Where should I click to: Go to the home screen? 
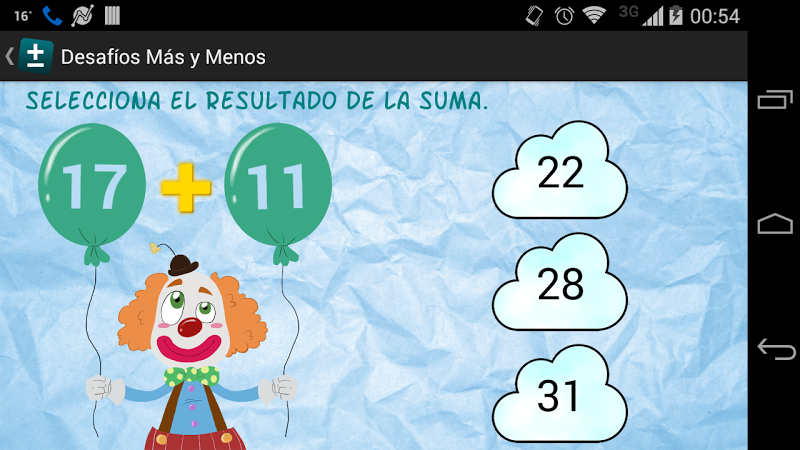coord(775,224)
